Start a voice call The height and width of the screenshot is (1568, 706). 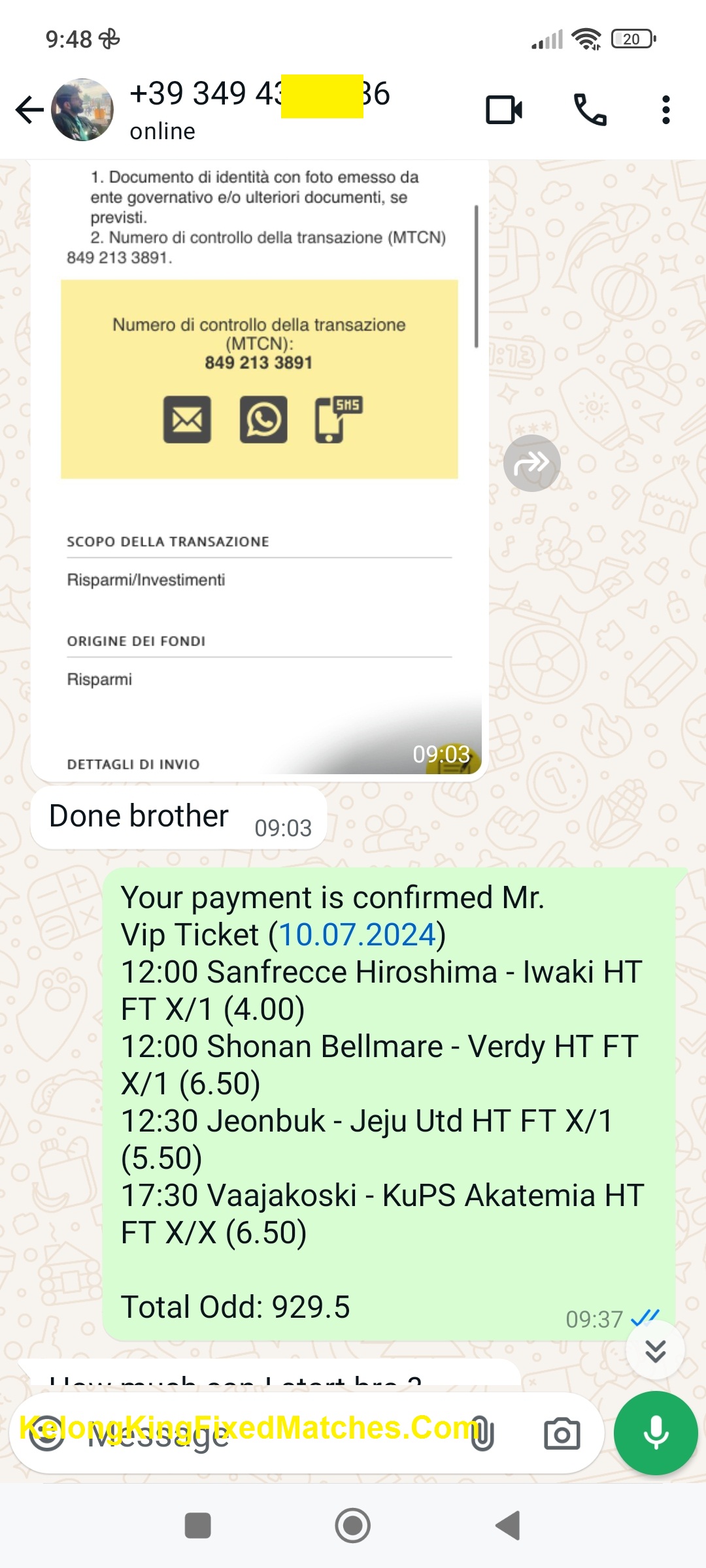tap(590, 110)
